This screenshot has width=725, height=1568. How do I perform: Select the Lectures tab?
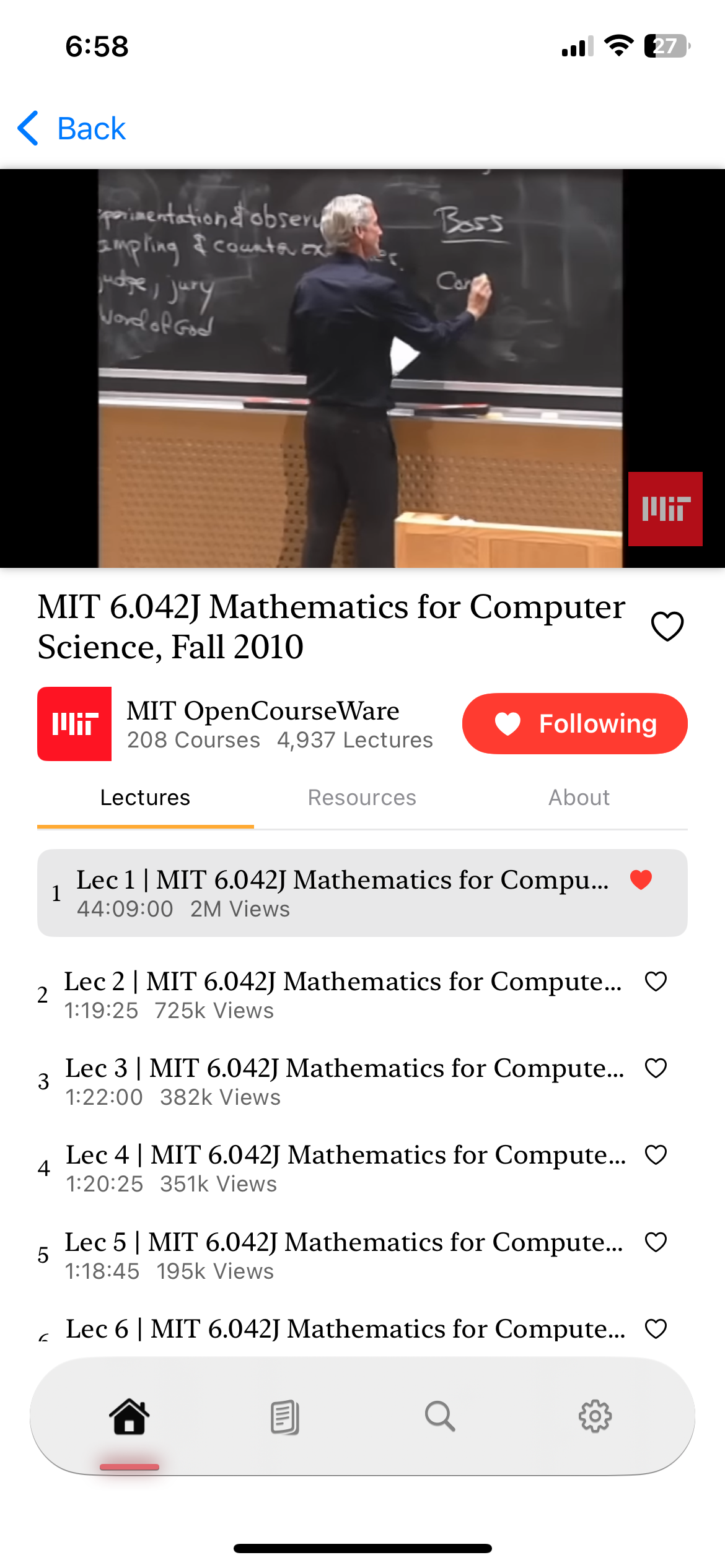point(145,798)
